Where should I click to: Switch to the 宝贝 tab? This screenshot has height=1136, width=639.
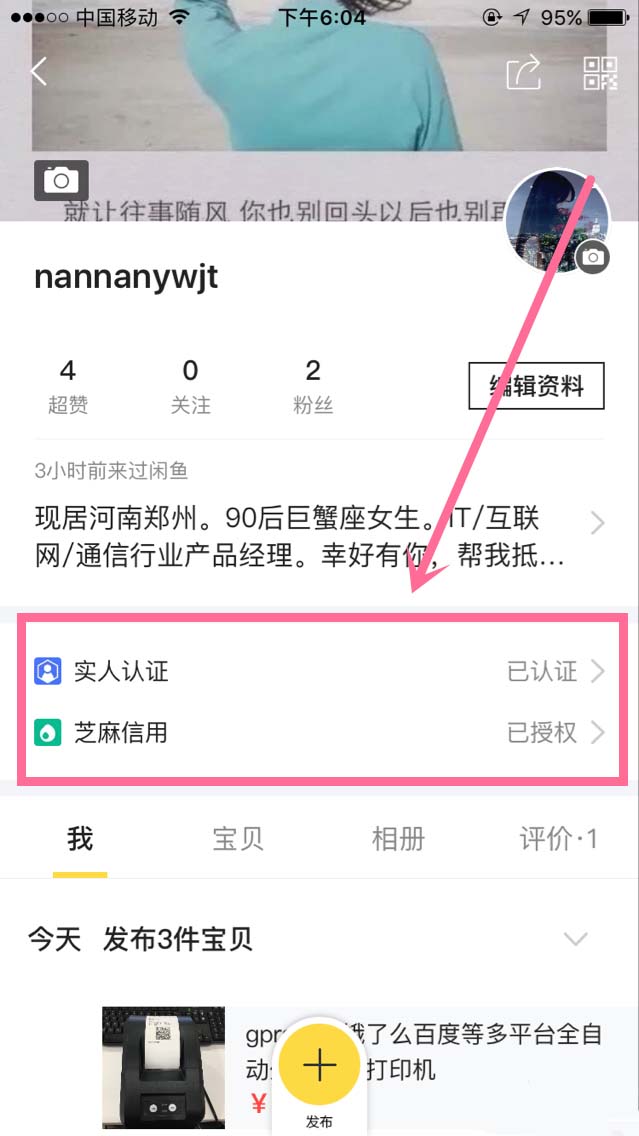(x=238, y=839)
